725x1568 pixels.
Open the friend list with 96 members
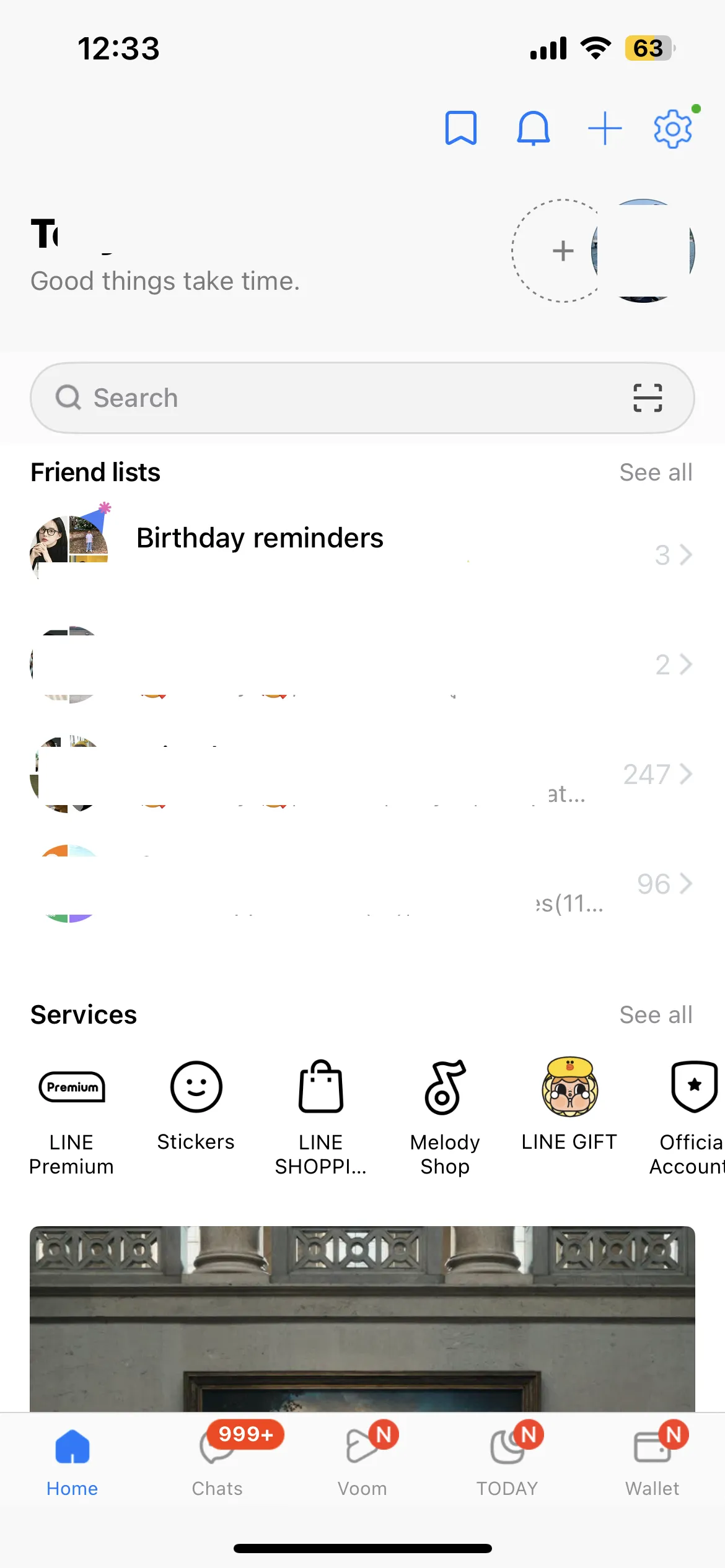(362, 884)
